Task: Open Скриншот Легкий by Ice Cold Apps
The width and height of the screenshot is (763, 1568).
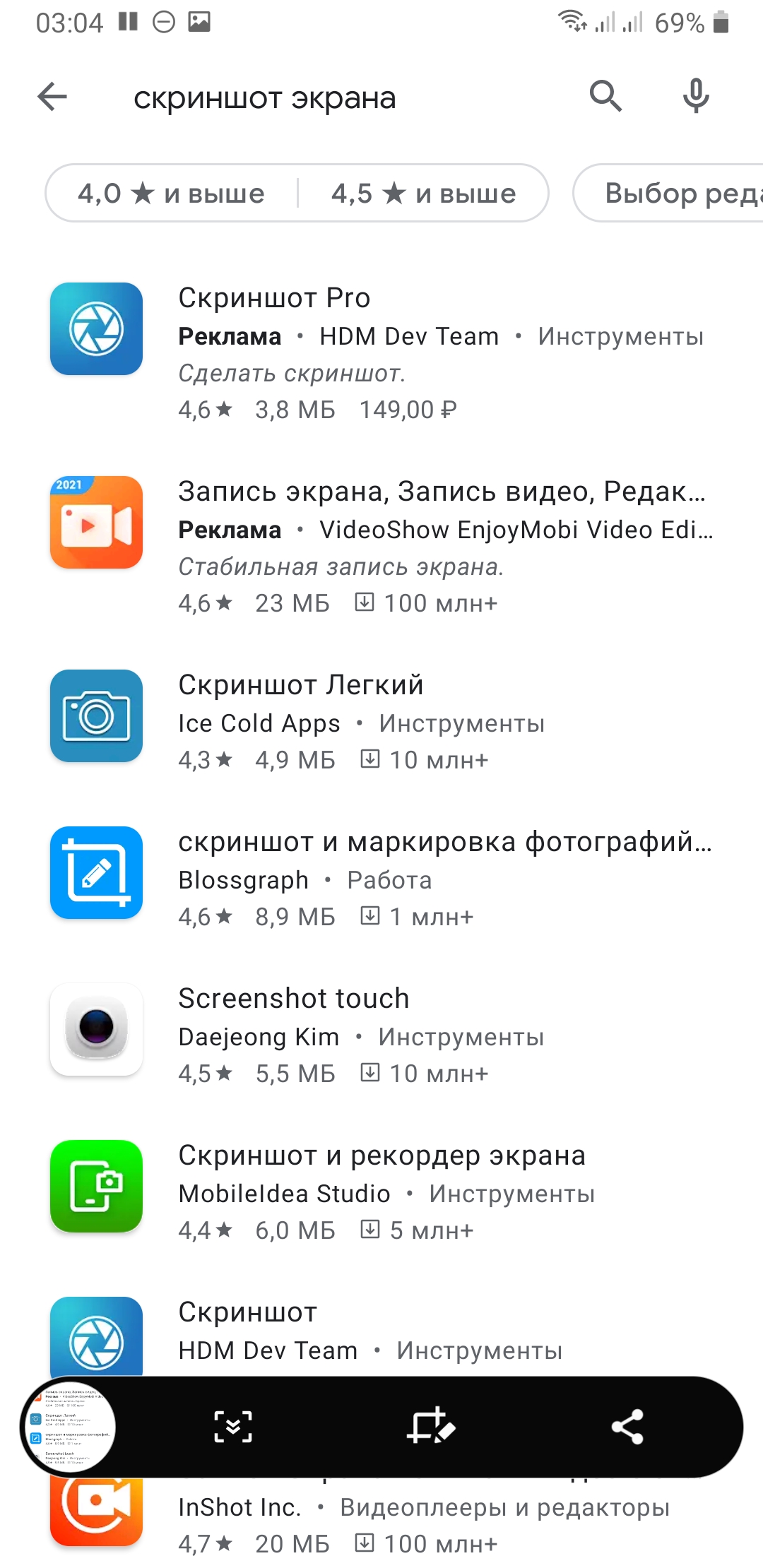Action: (381, 722)
